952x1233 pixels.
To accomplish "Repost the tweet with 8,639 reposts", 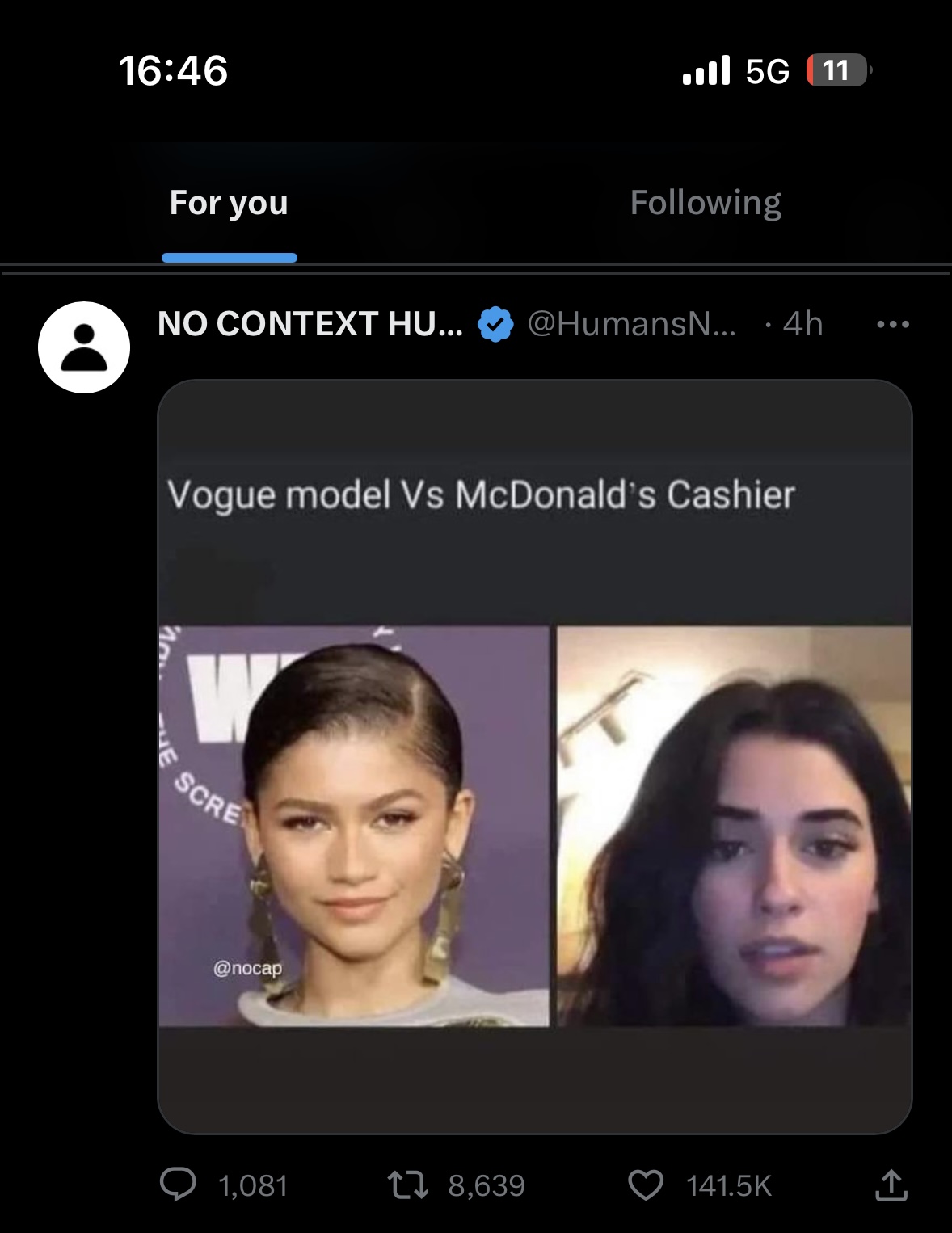I will click(407, 1185).
